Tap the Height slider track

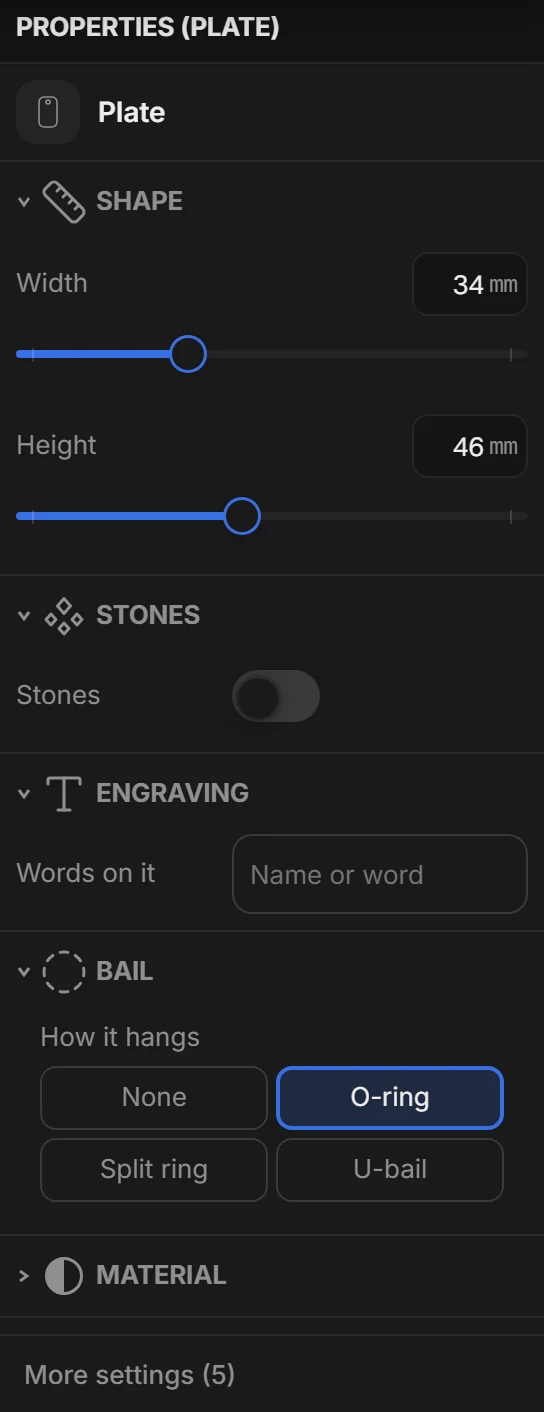[x=272, y=516]
